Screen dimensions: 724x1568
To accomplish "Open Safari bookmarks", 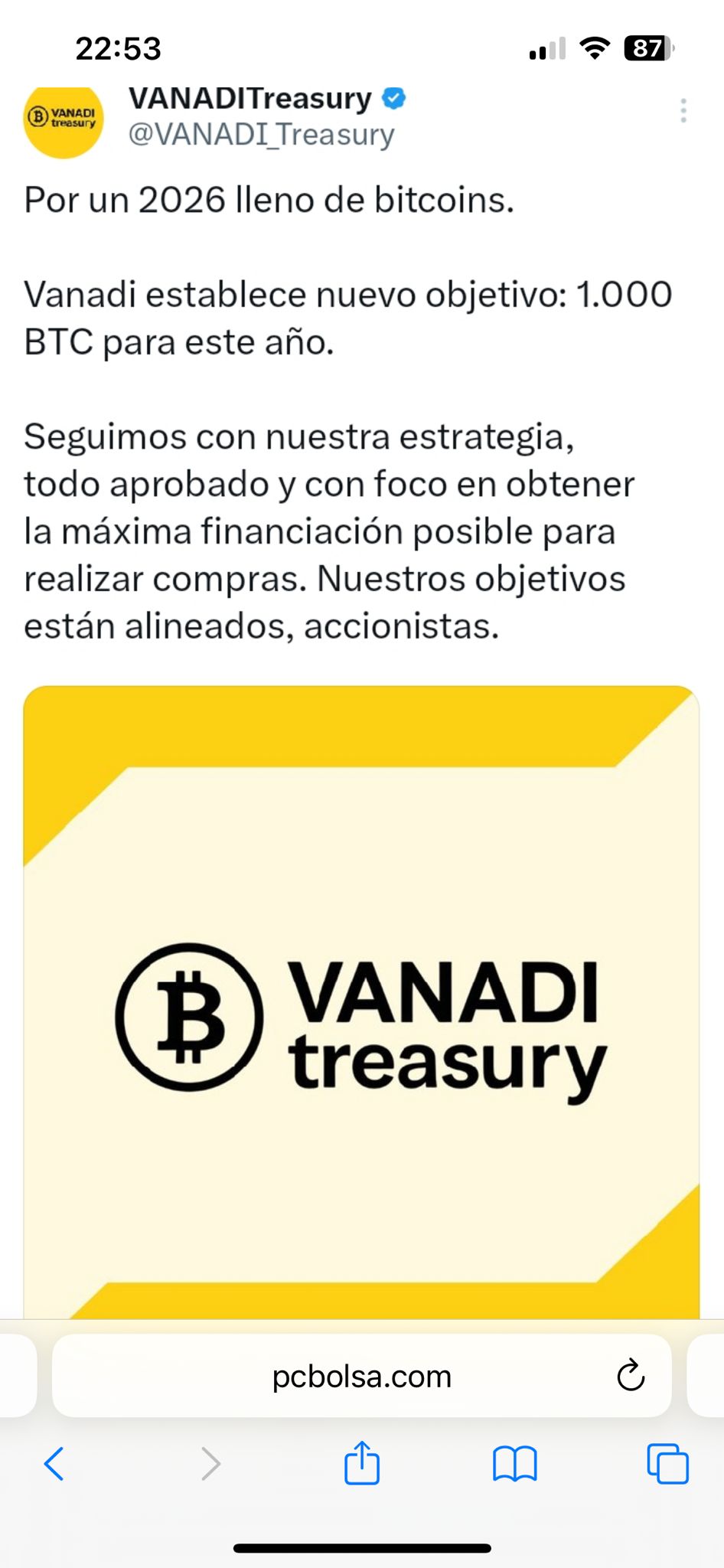I will (x=514, y=1463).
